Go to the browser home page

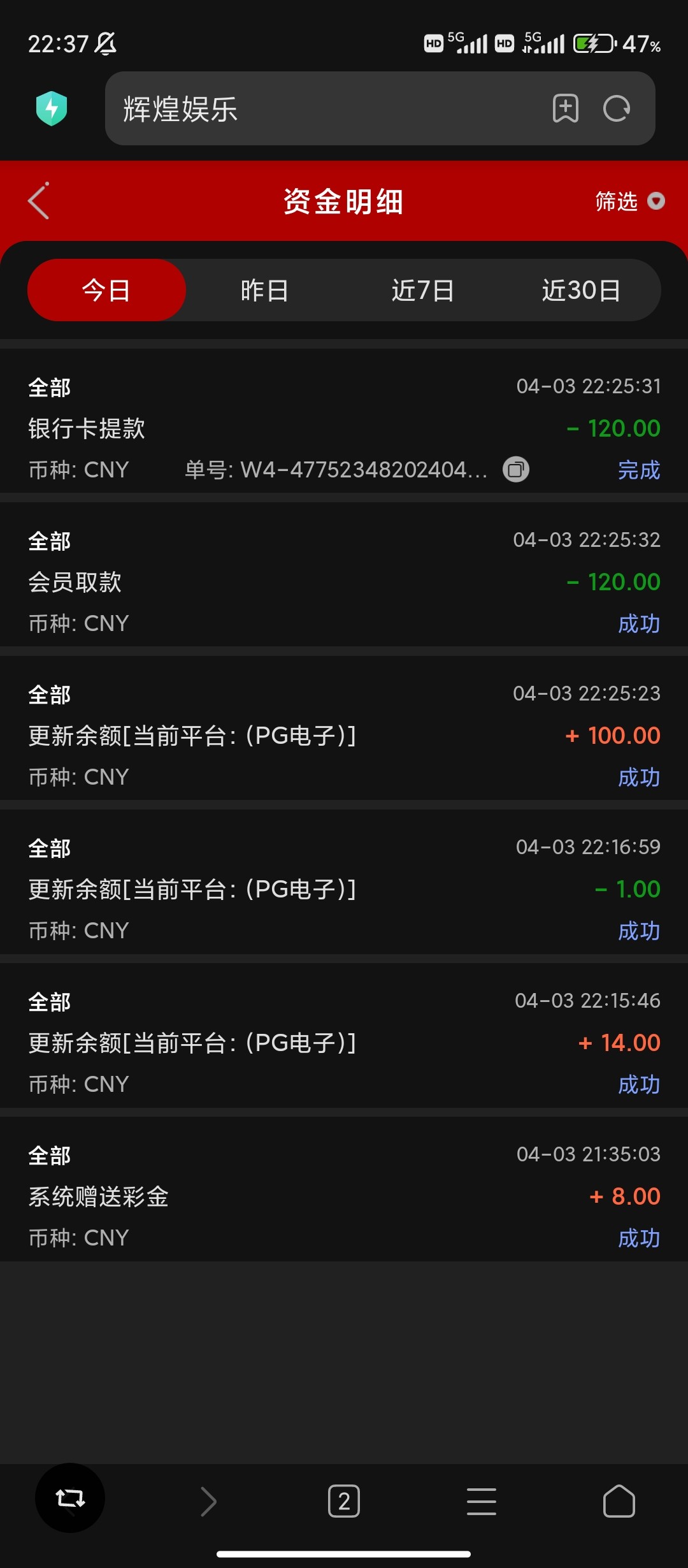click(x=619, y=1501)
